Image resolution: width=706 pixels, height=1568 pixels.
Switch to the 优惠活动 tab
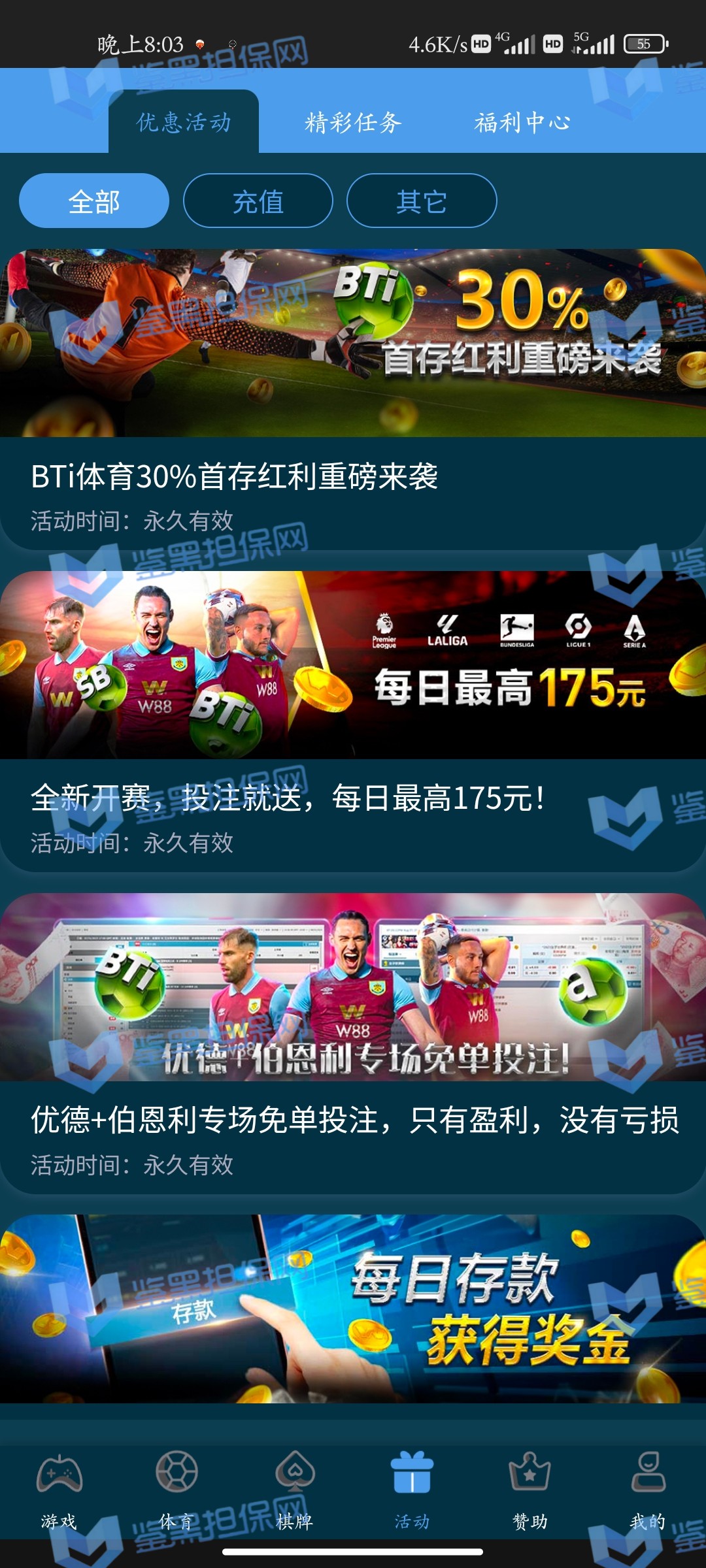click(184, 122)
